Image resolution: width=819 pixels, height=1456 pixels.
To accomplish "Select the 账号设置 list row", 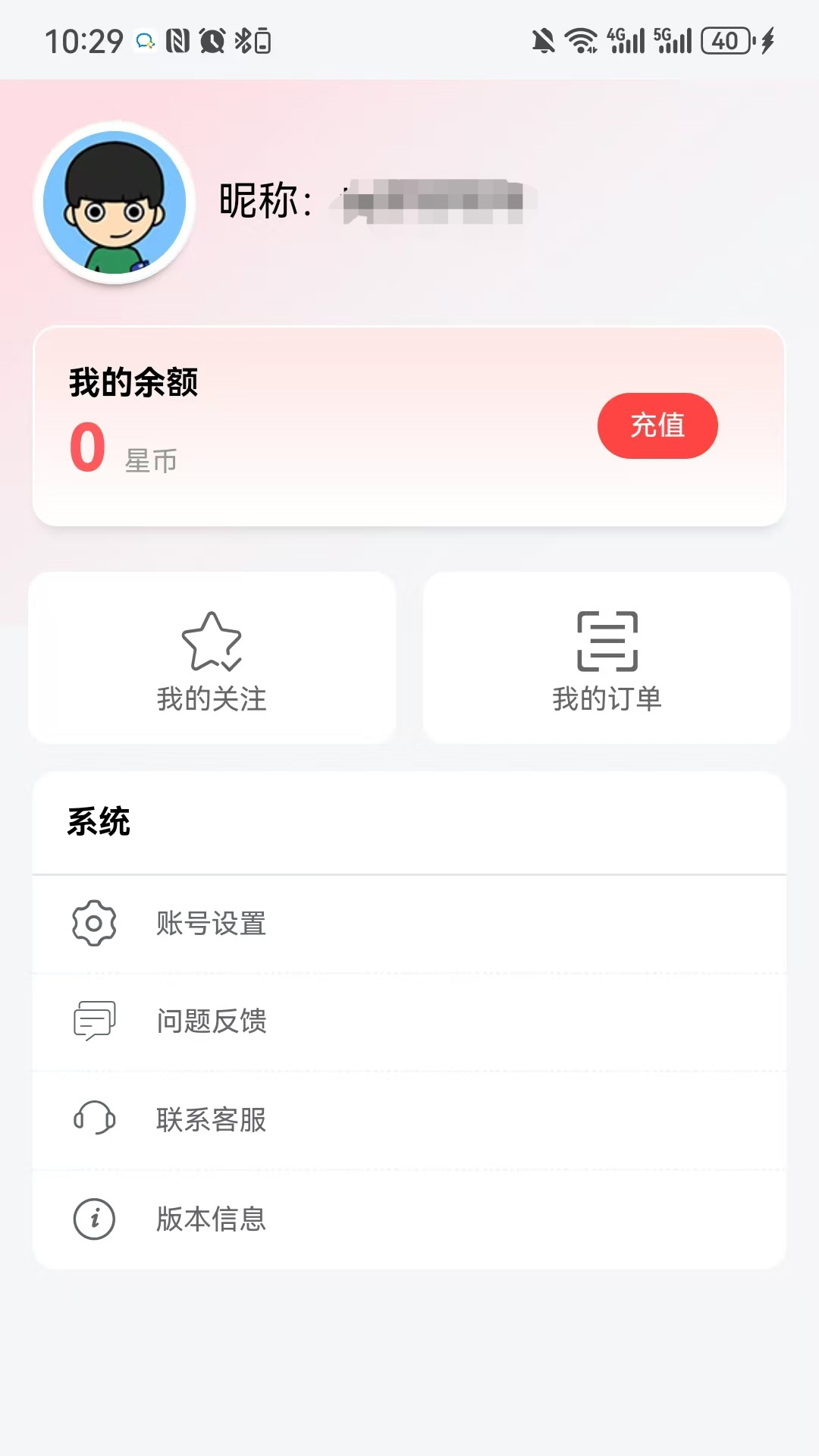I will click(x=409, y=922).
